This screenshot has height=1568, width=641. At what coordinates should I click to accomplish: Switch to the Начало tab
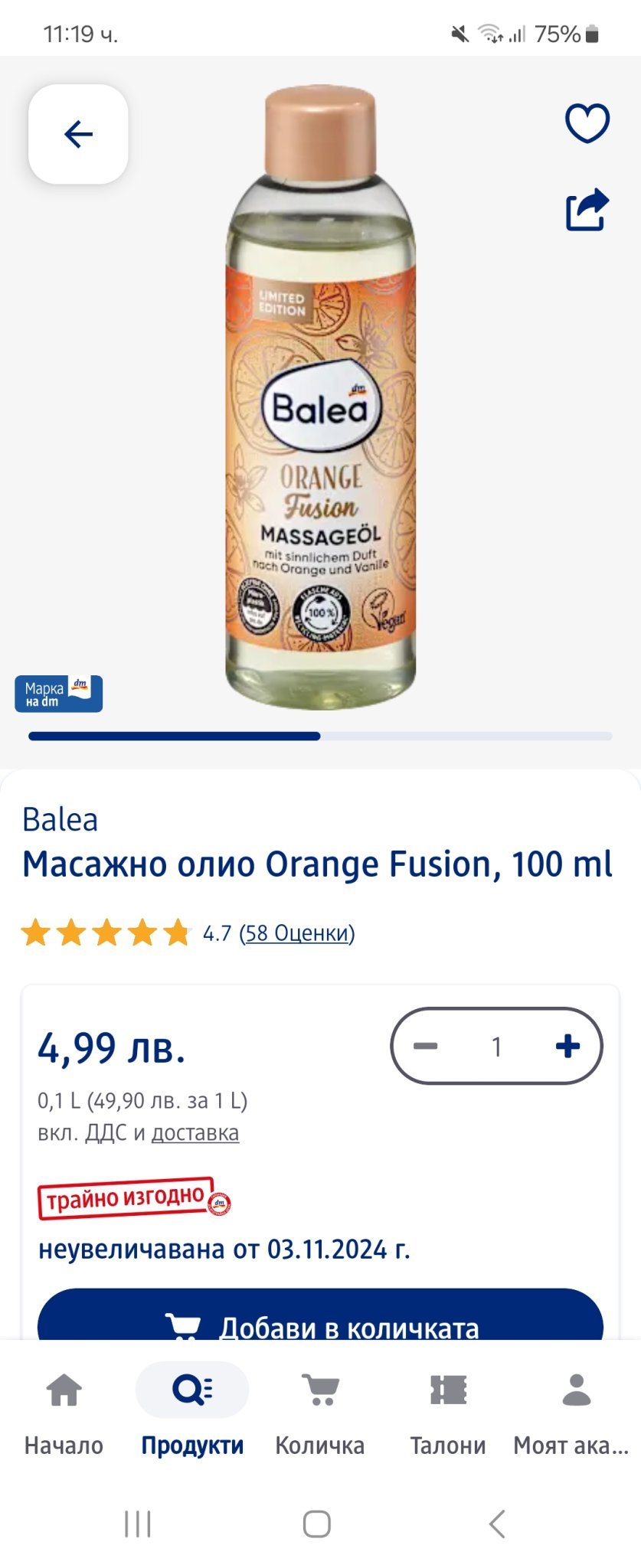tap(64, 1412)
